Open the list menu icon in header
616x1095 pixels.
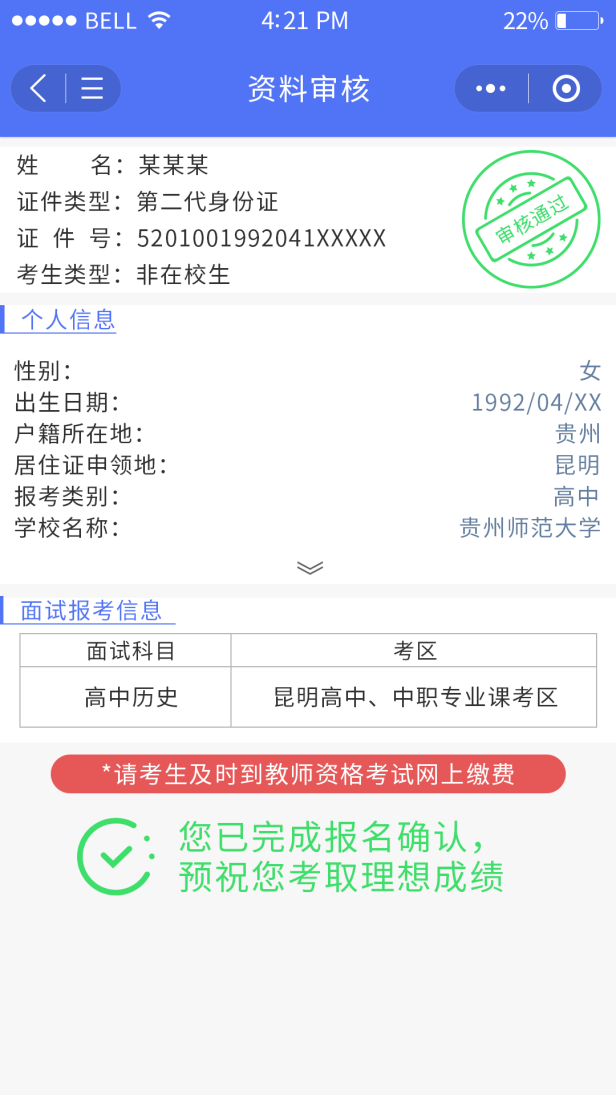(x=92, y=89)
